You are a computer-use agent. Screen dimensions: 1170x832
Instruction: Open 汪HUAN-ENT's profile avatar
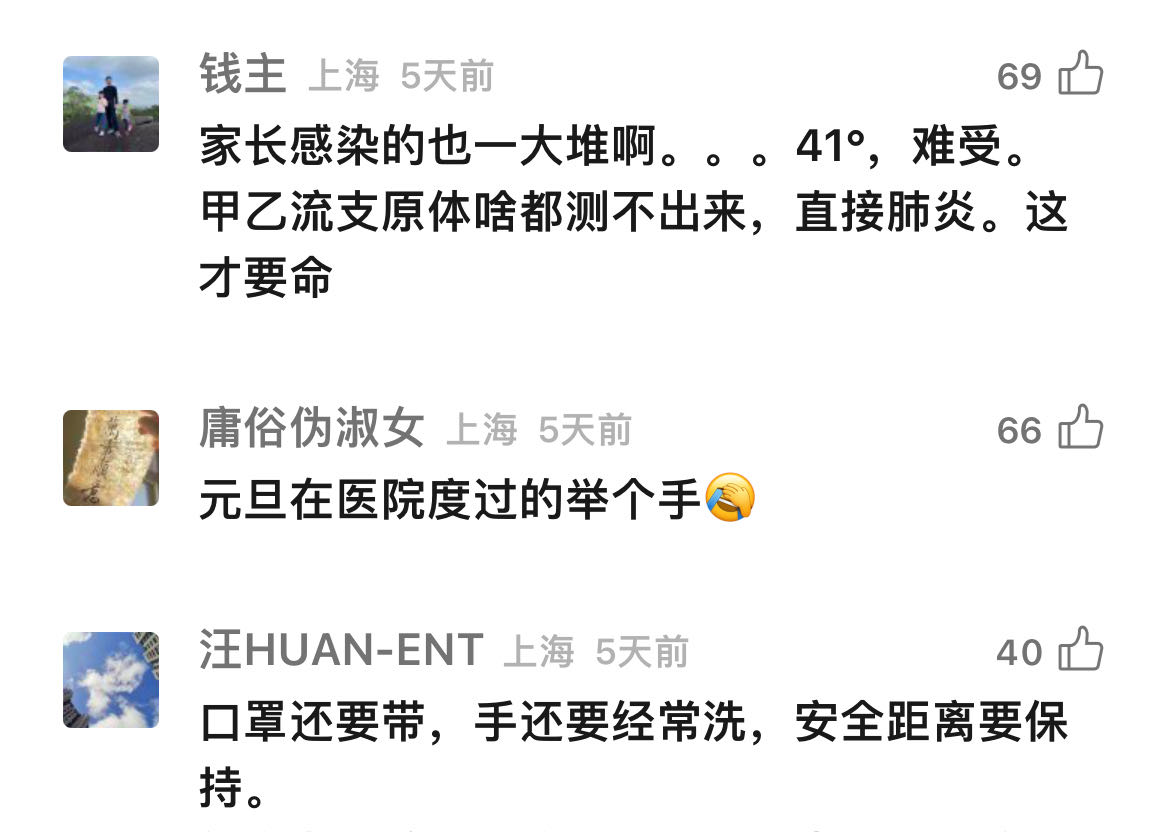pyautogui.click(x=111, y=680)
